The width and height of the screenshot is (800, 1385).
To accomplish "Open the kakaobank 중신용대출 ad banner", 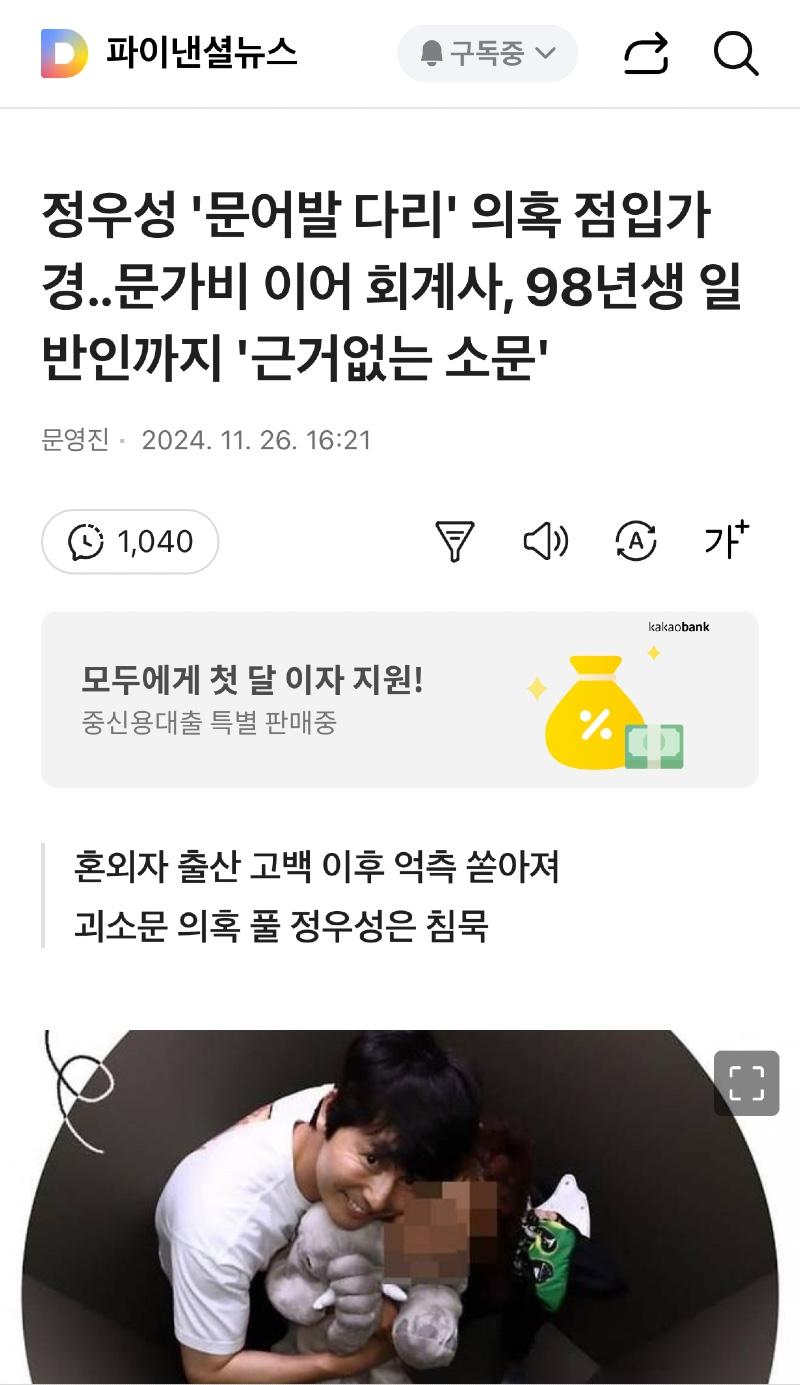I will (x=400, y=700).
